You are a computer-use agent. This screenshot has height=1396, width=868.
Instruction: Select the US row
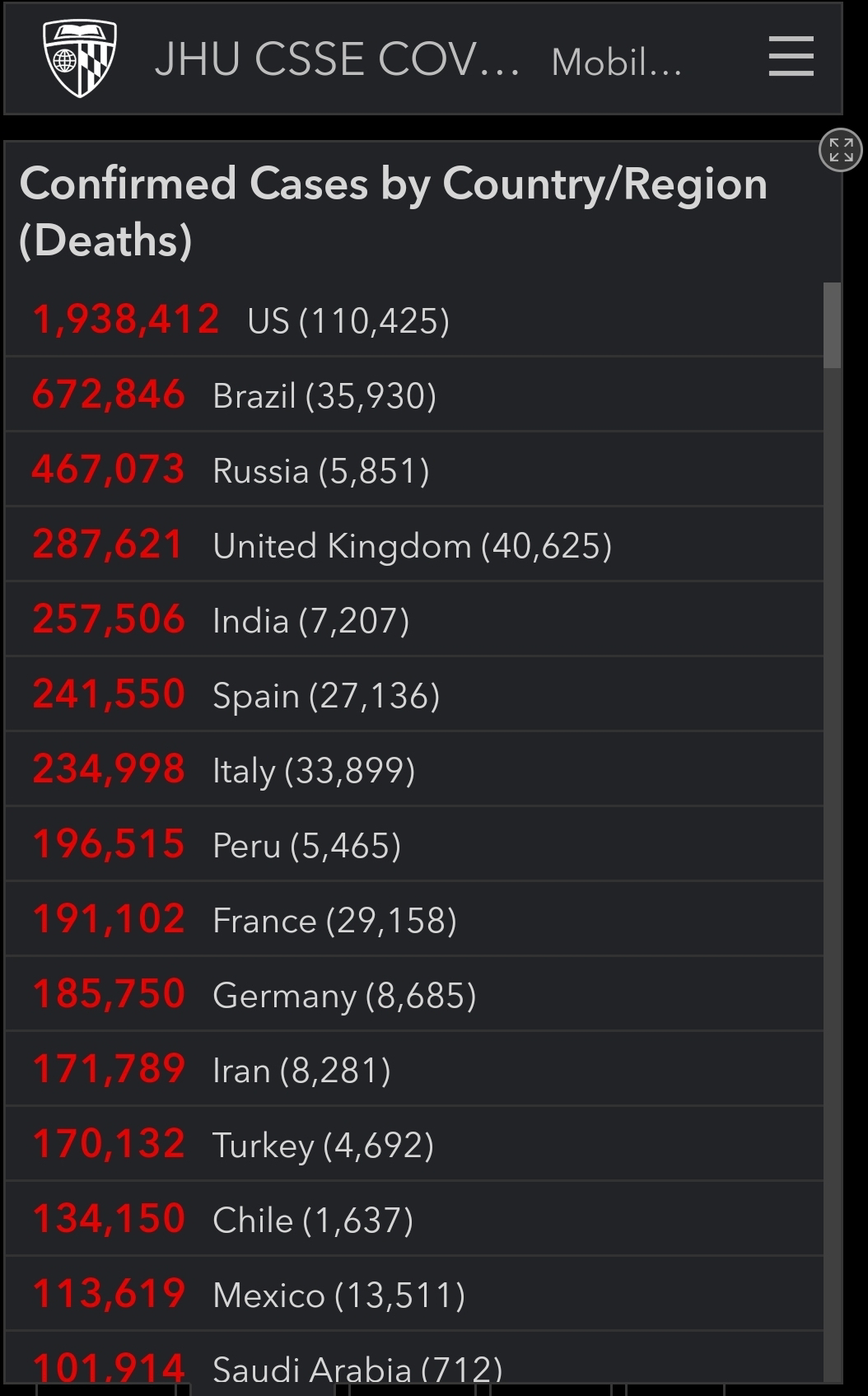pos(414,320)
